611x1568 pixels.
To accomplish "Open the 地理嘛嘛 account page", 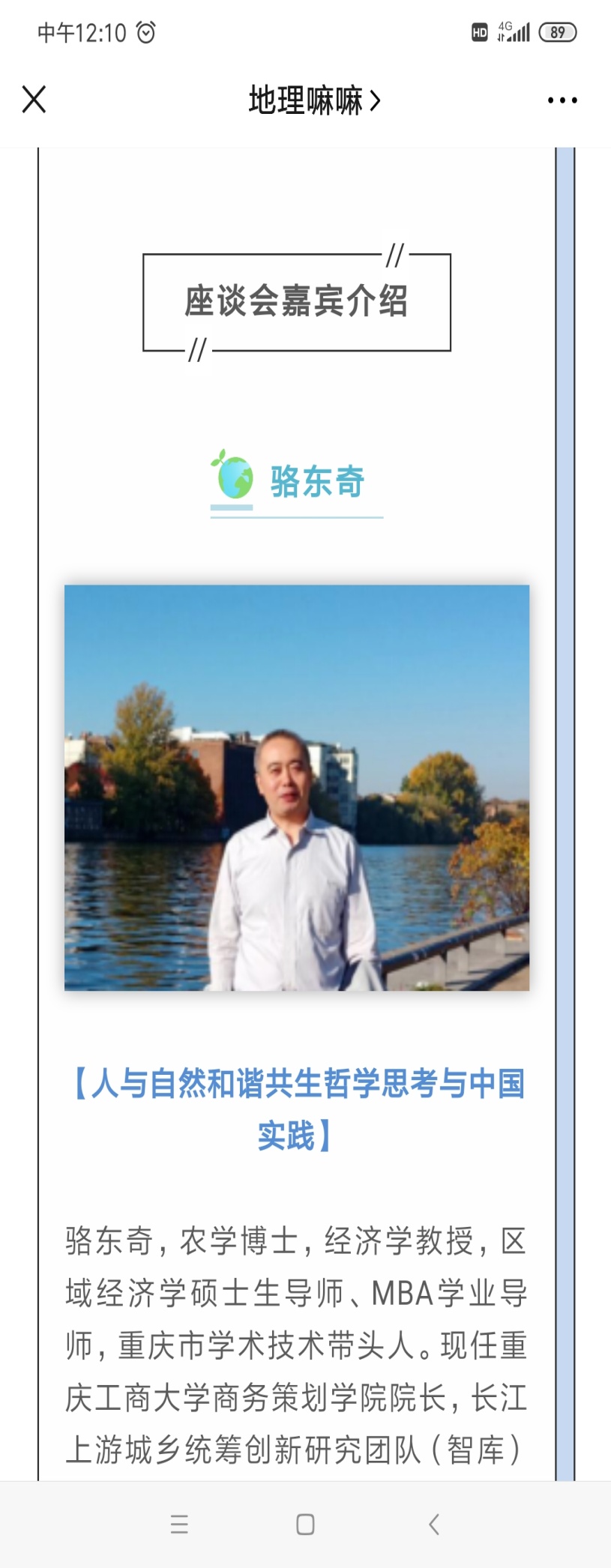I will [313, 100].
